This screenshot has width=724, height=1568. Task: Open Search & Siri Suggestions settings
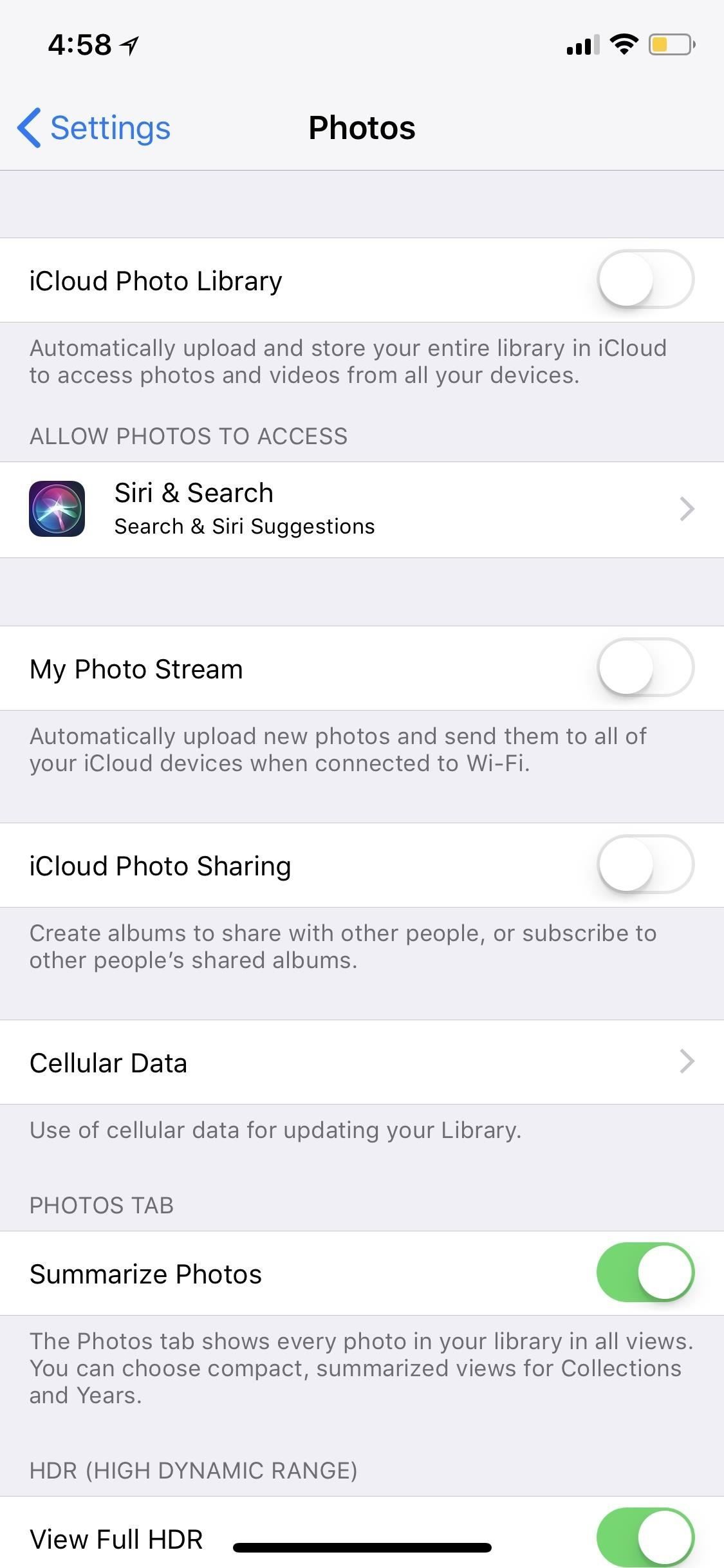click(x=244, y=526)
